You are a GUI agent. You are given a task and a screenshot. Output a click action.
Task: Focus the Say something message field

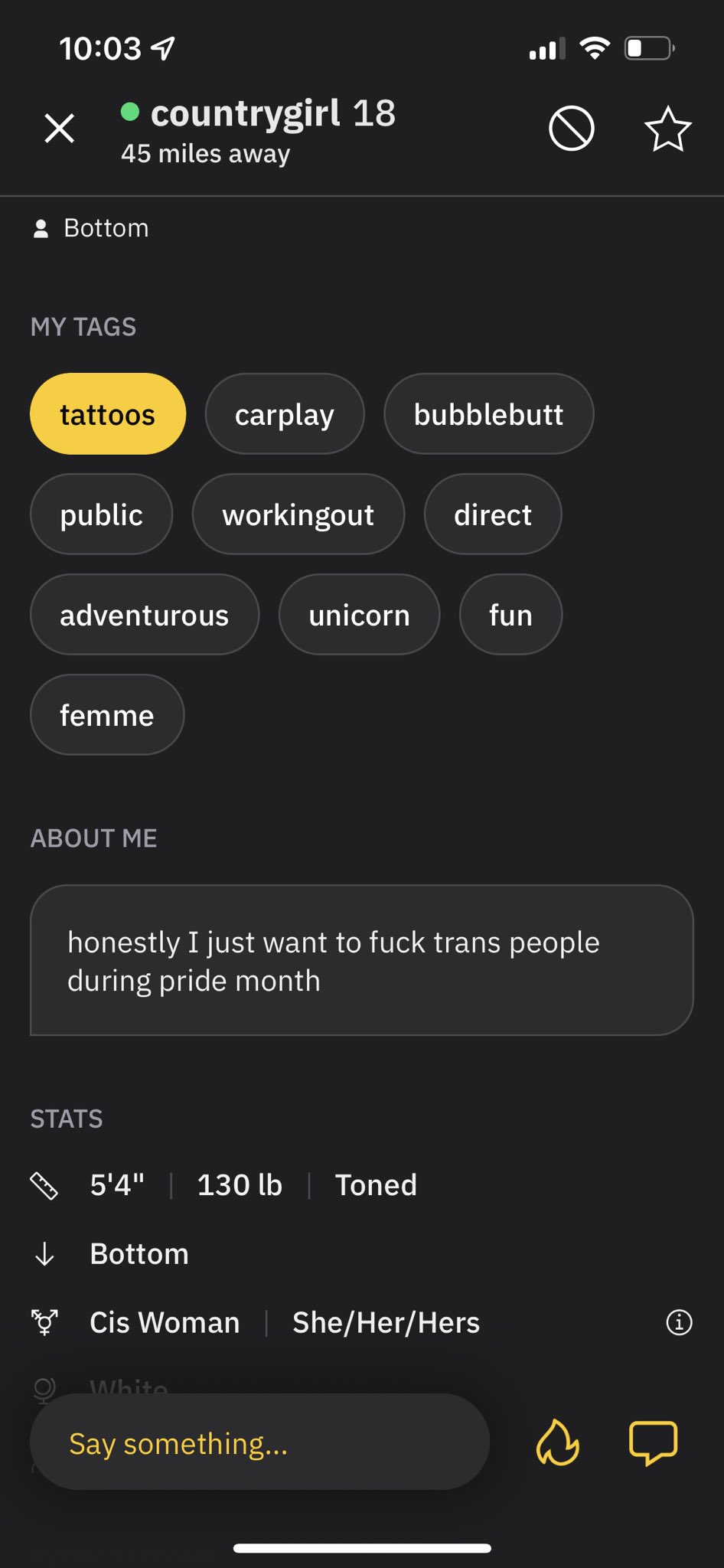pos(259,1442)
